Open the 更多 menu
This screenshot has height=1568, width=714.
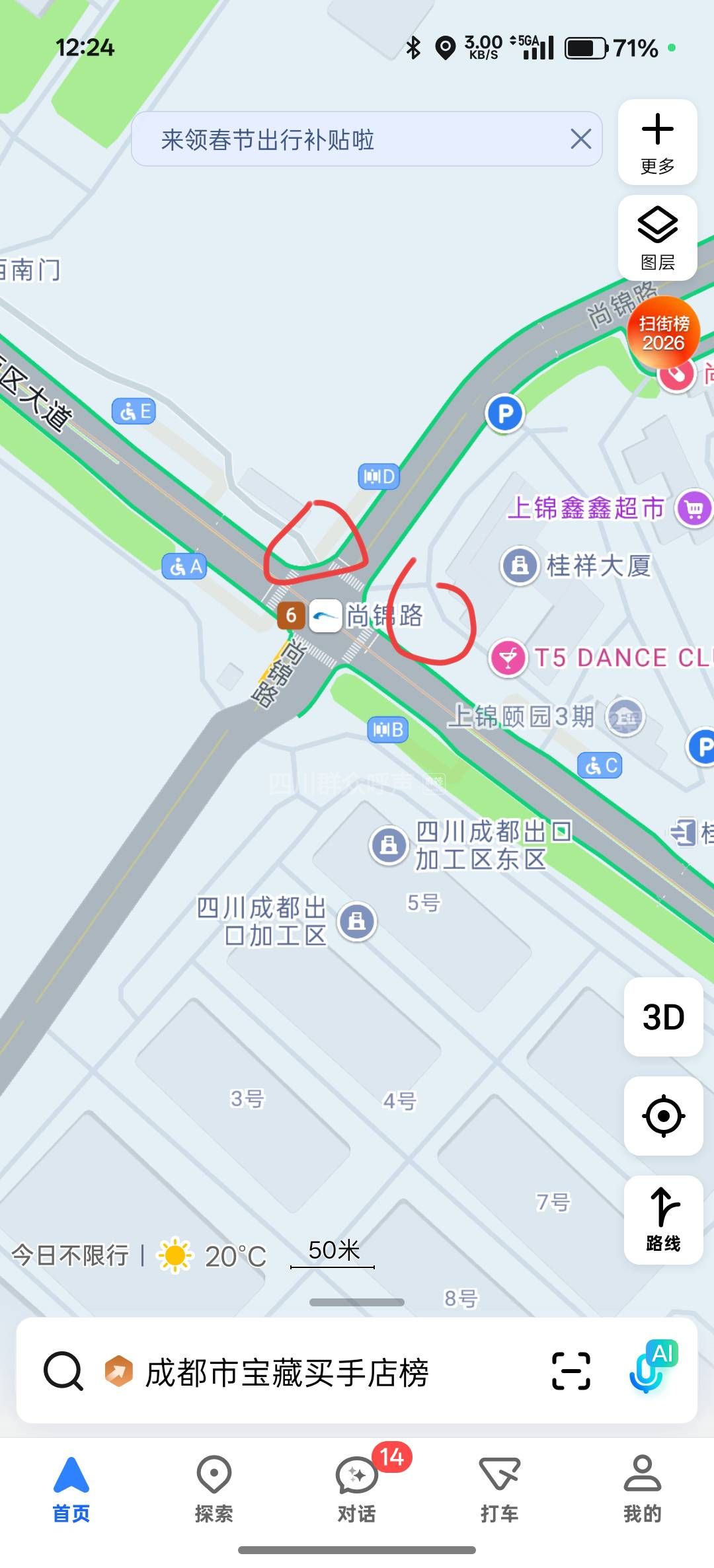657,142
